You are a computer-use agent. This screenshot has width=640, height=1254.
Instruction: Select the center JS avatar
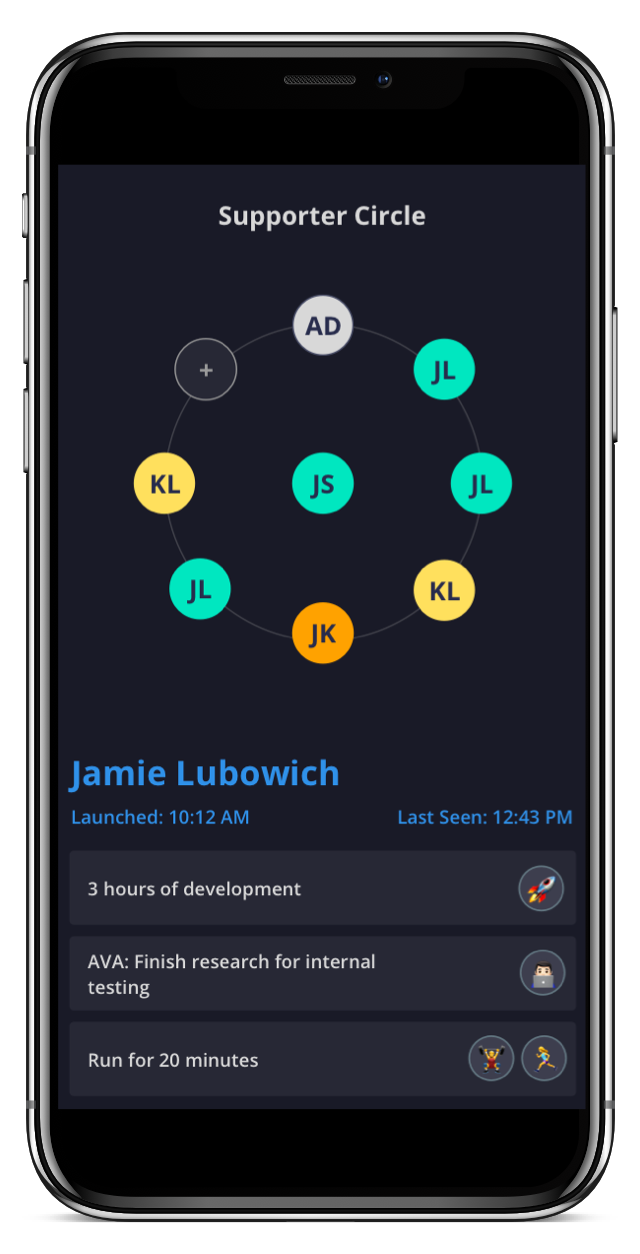pos(322,484)
